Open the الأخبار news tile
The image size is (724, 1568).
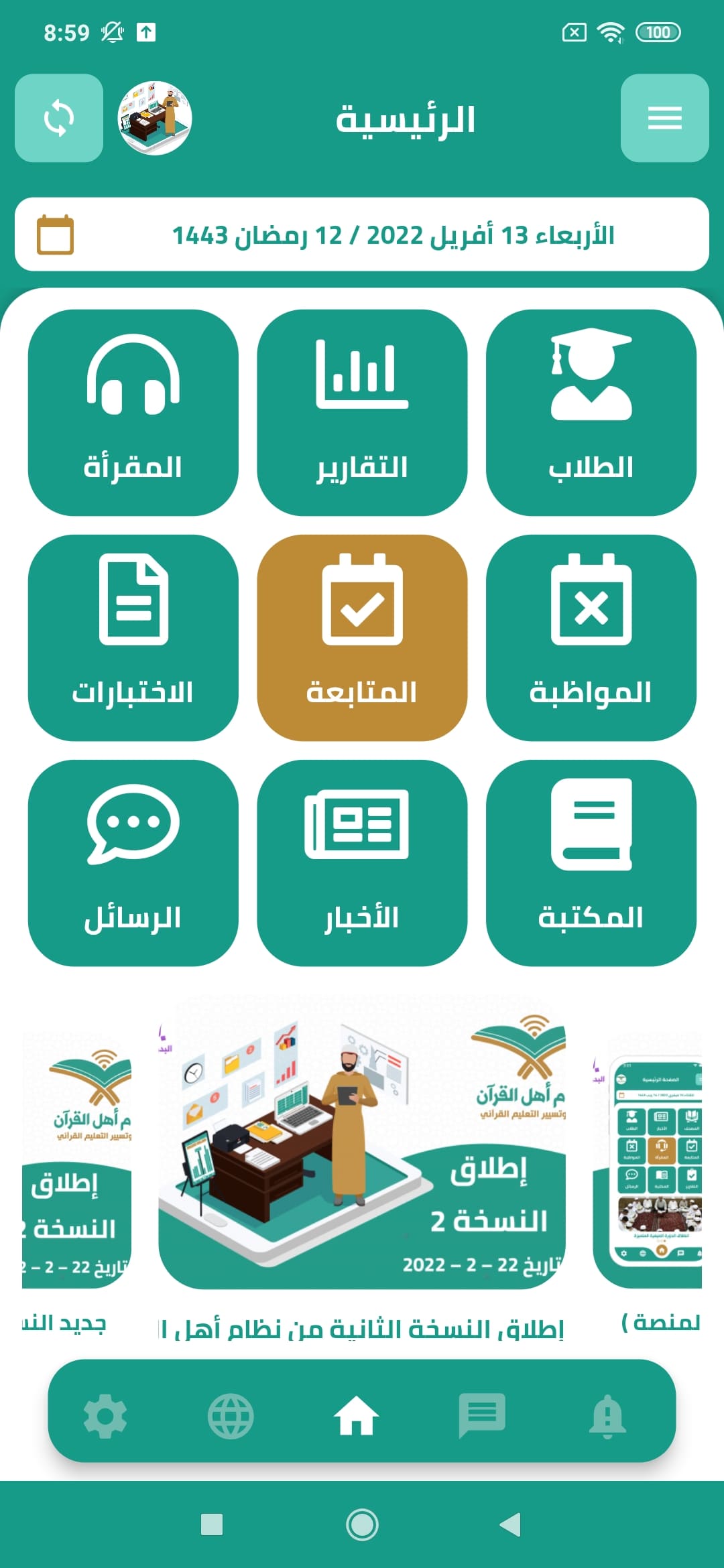tap(362, 862)
